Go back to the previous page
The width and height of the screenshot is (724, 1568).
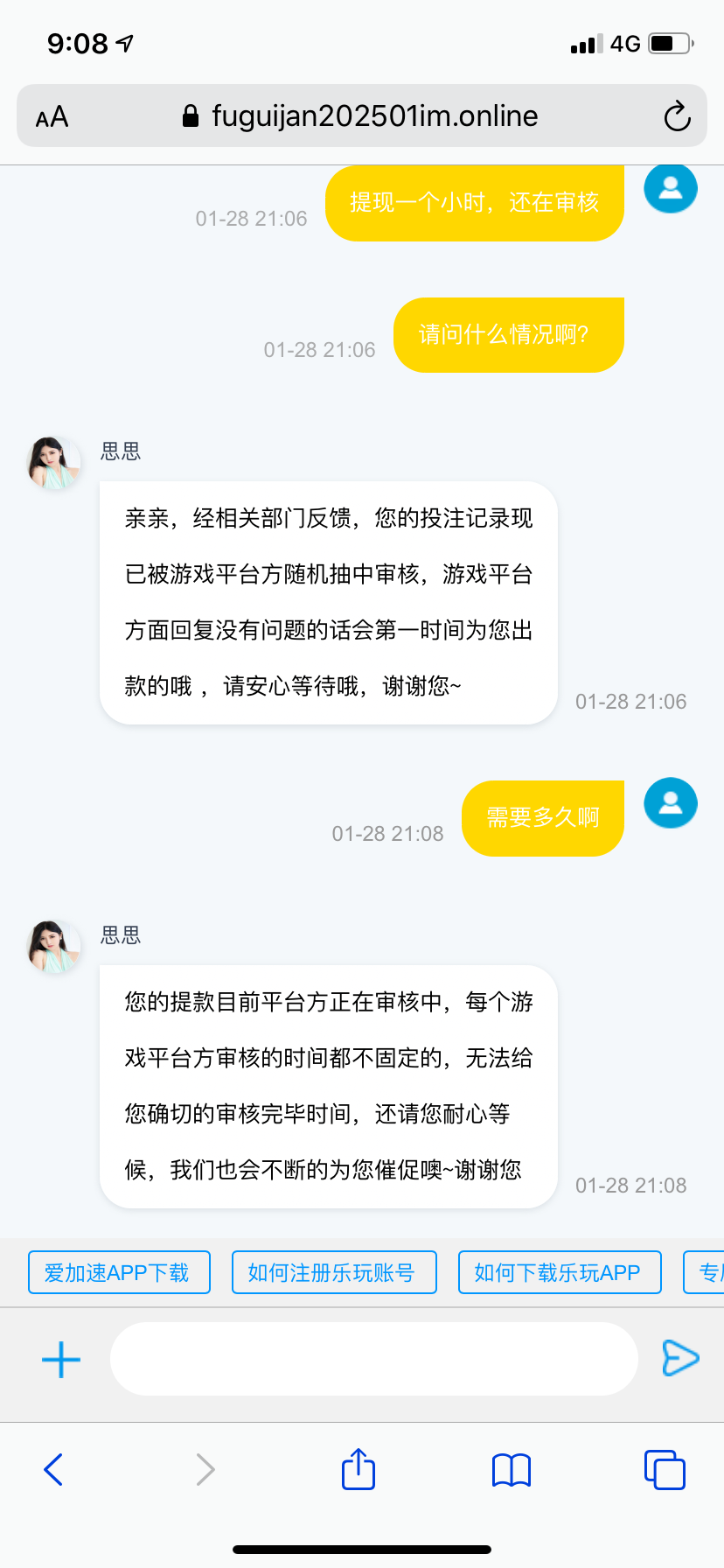(53, 1469)
